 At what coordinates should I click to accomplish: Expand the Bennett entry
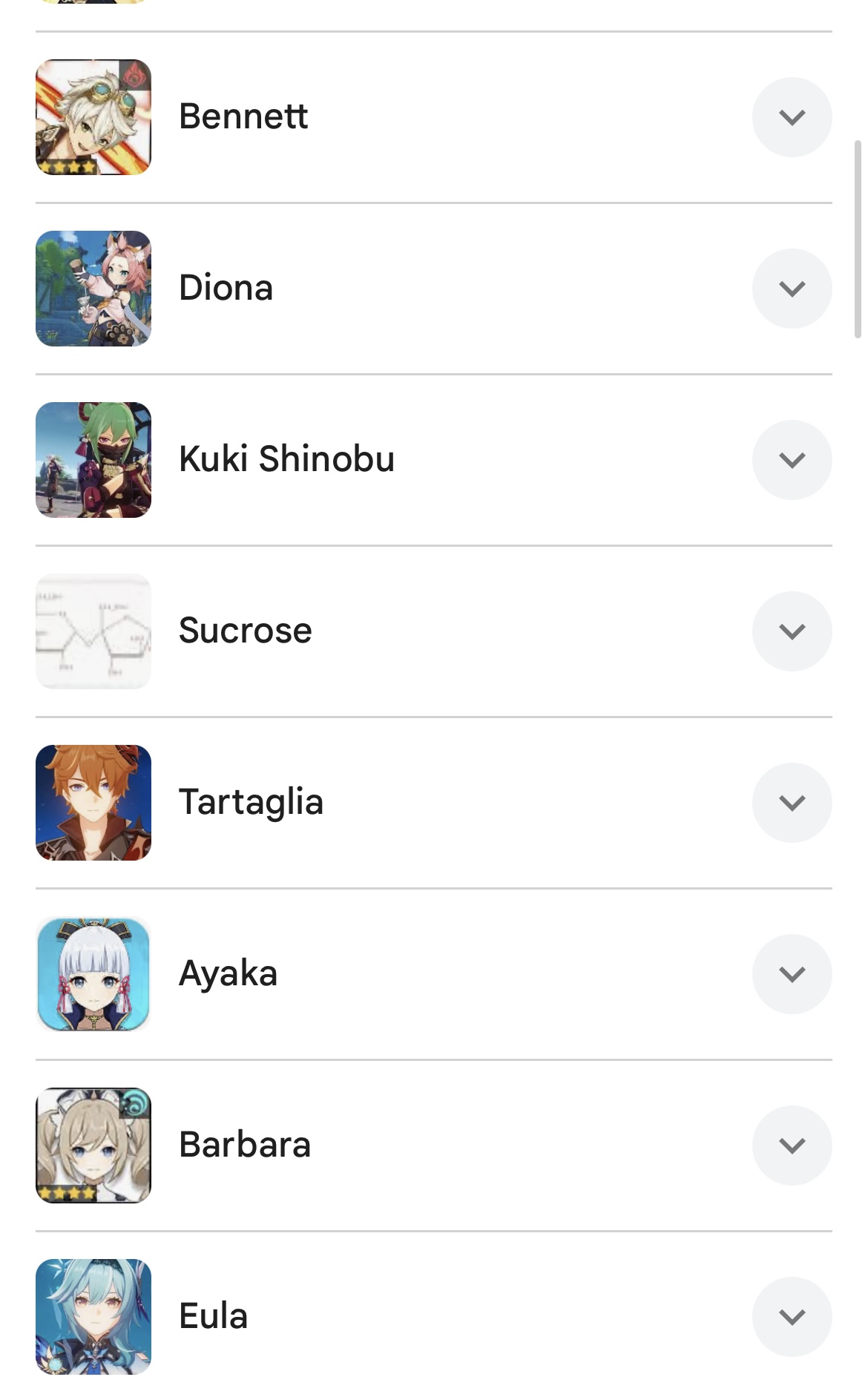(792, 117)
